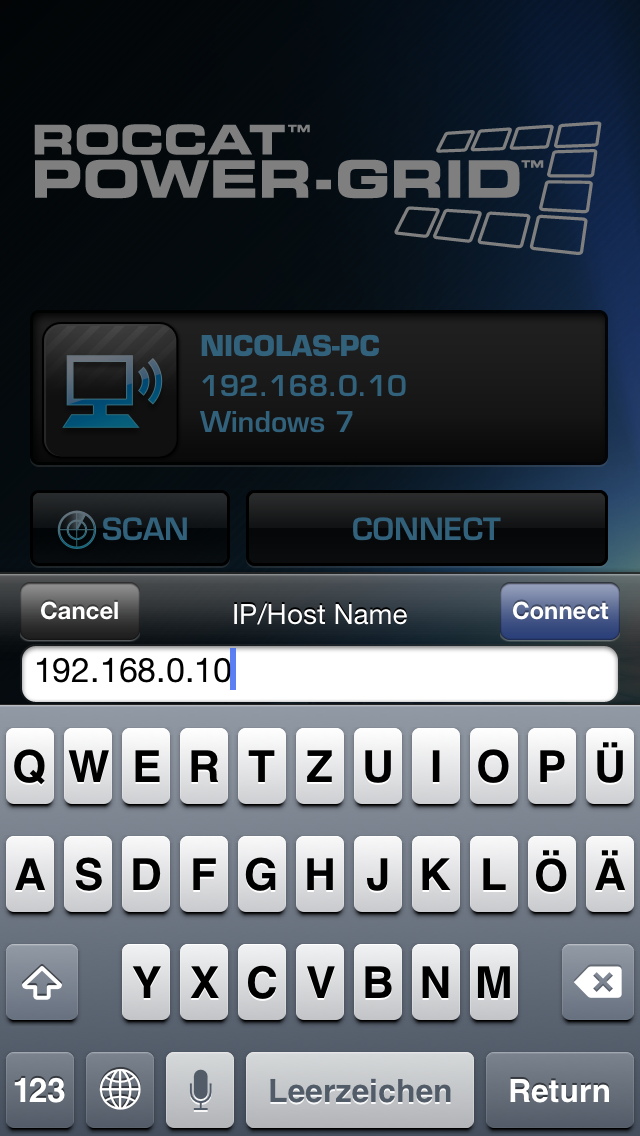The image size is (640, 1136).
Task: Tap the Return key
Action: [x=559, y=1090]
